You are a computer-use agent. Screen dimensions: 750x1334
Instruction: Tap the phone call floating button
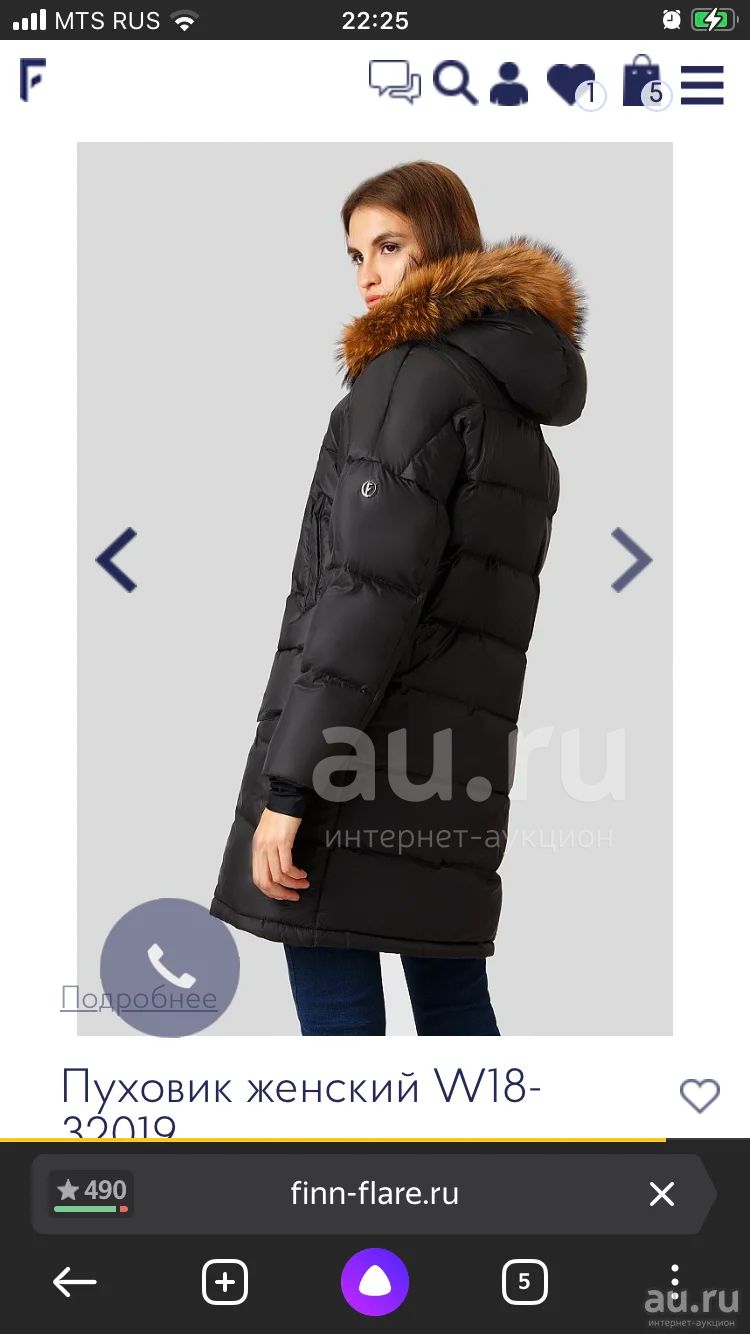pos(170,967)
